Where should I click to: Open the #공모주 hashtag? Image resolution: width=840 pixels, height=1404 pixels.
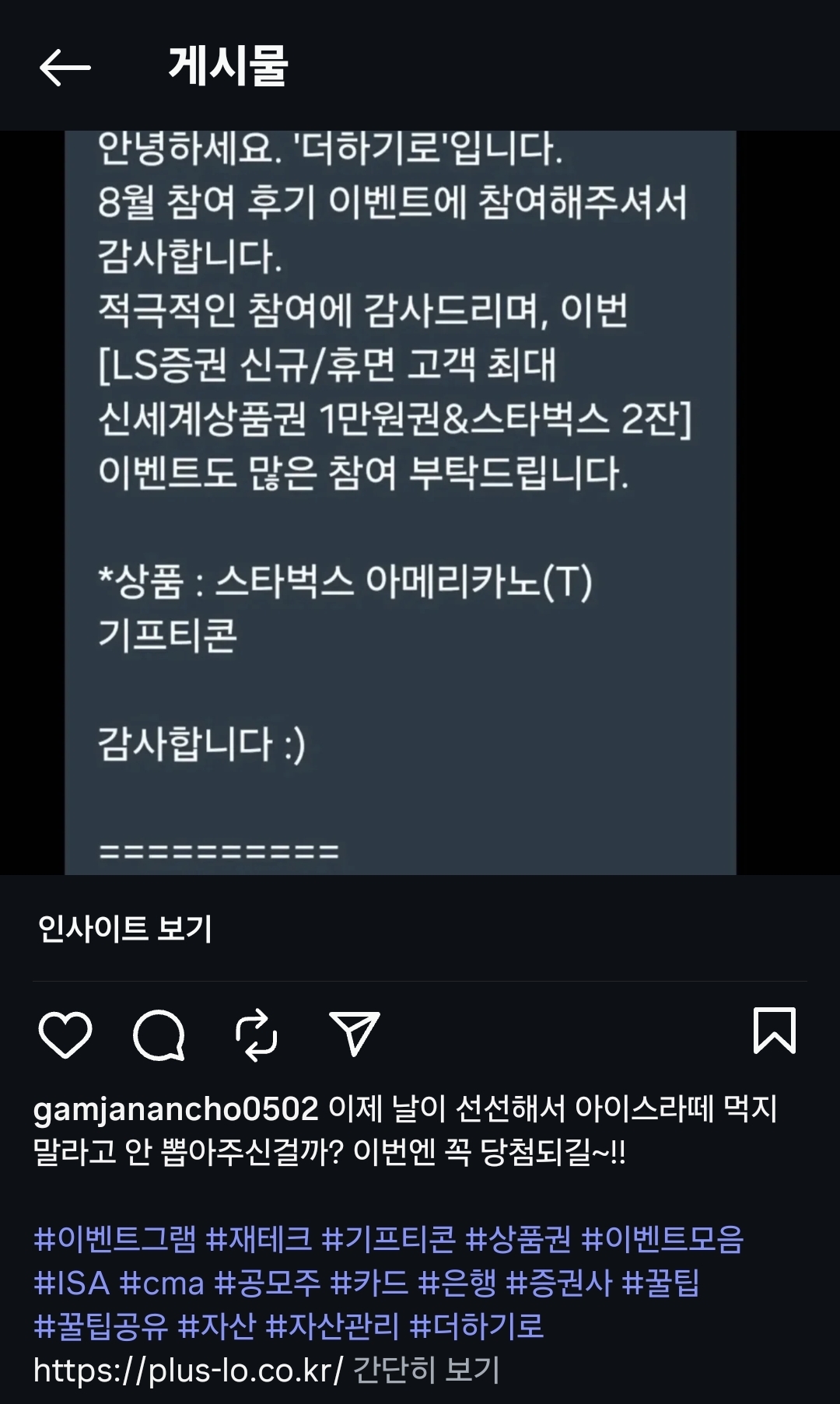tap(267, 1283)
